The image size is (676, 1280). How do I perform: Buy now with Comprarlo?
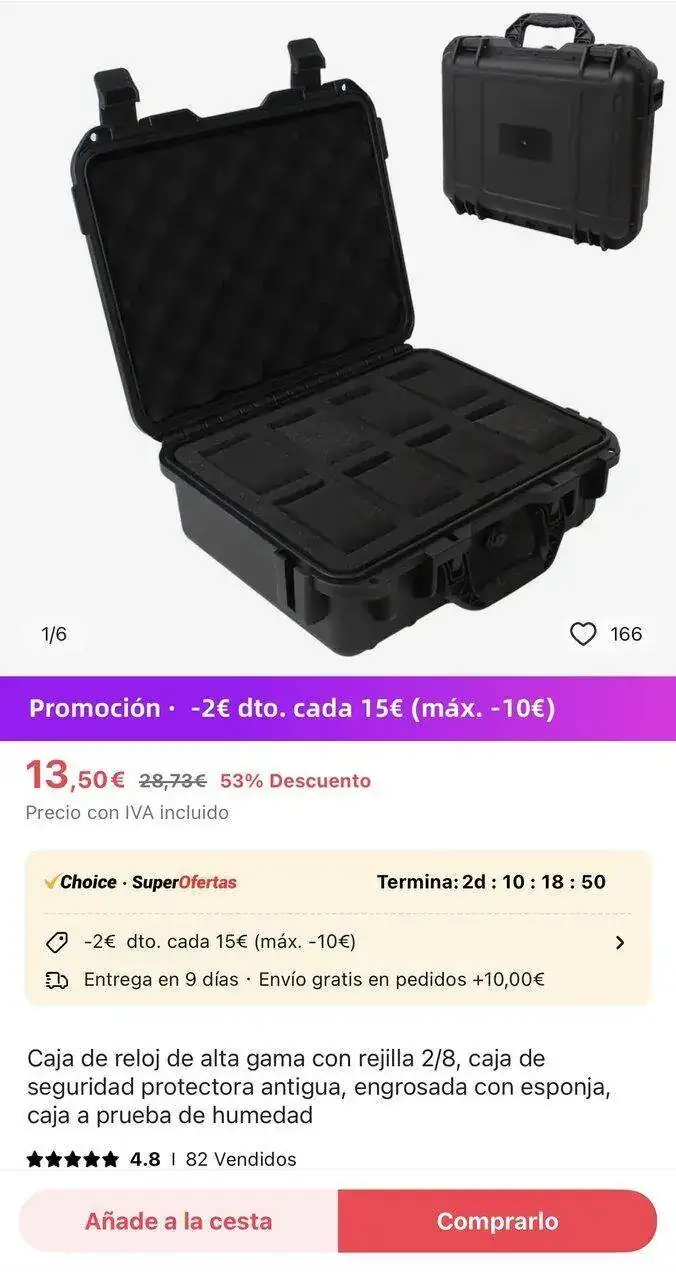tap(497, 1221)
